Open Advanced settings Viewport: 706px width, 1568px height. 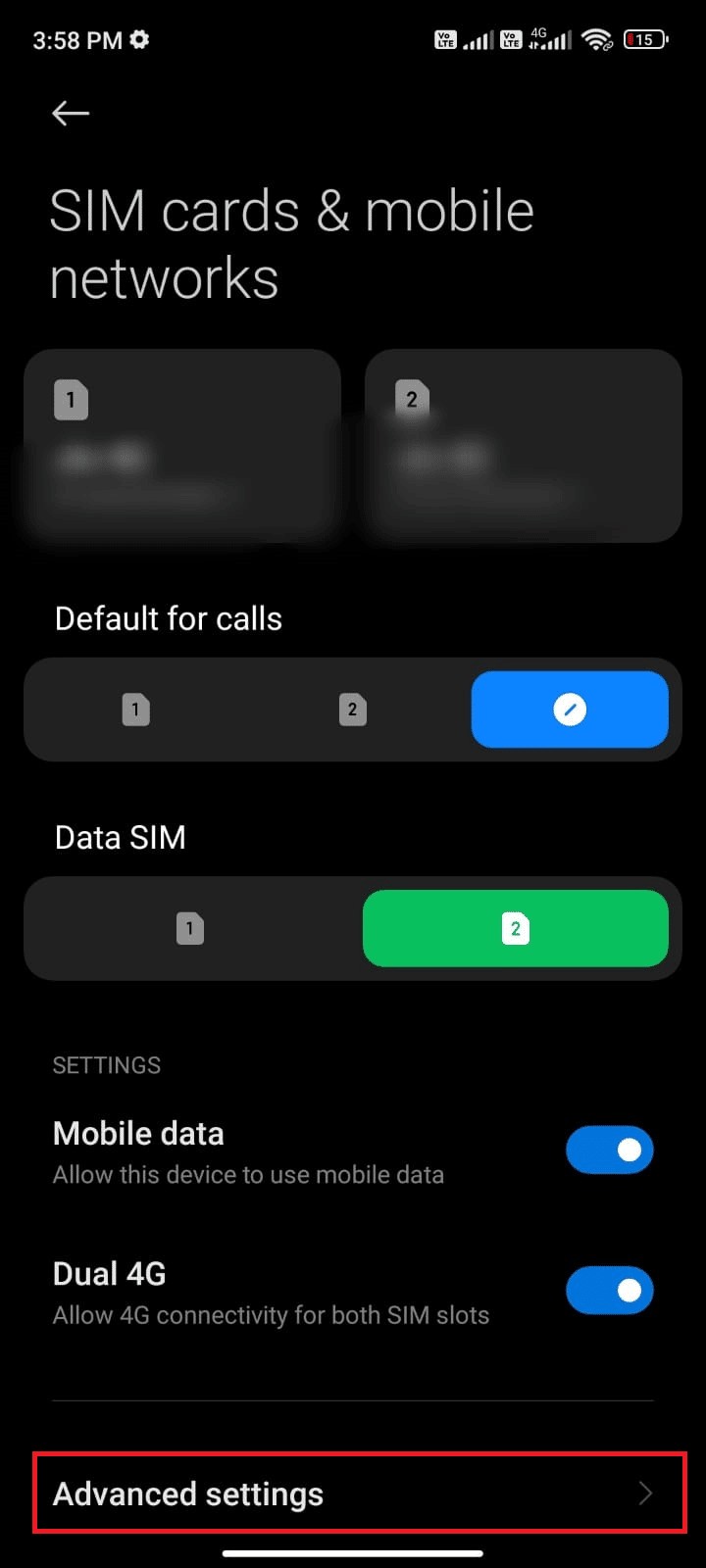186,1494
